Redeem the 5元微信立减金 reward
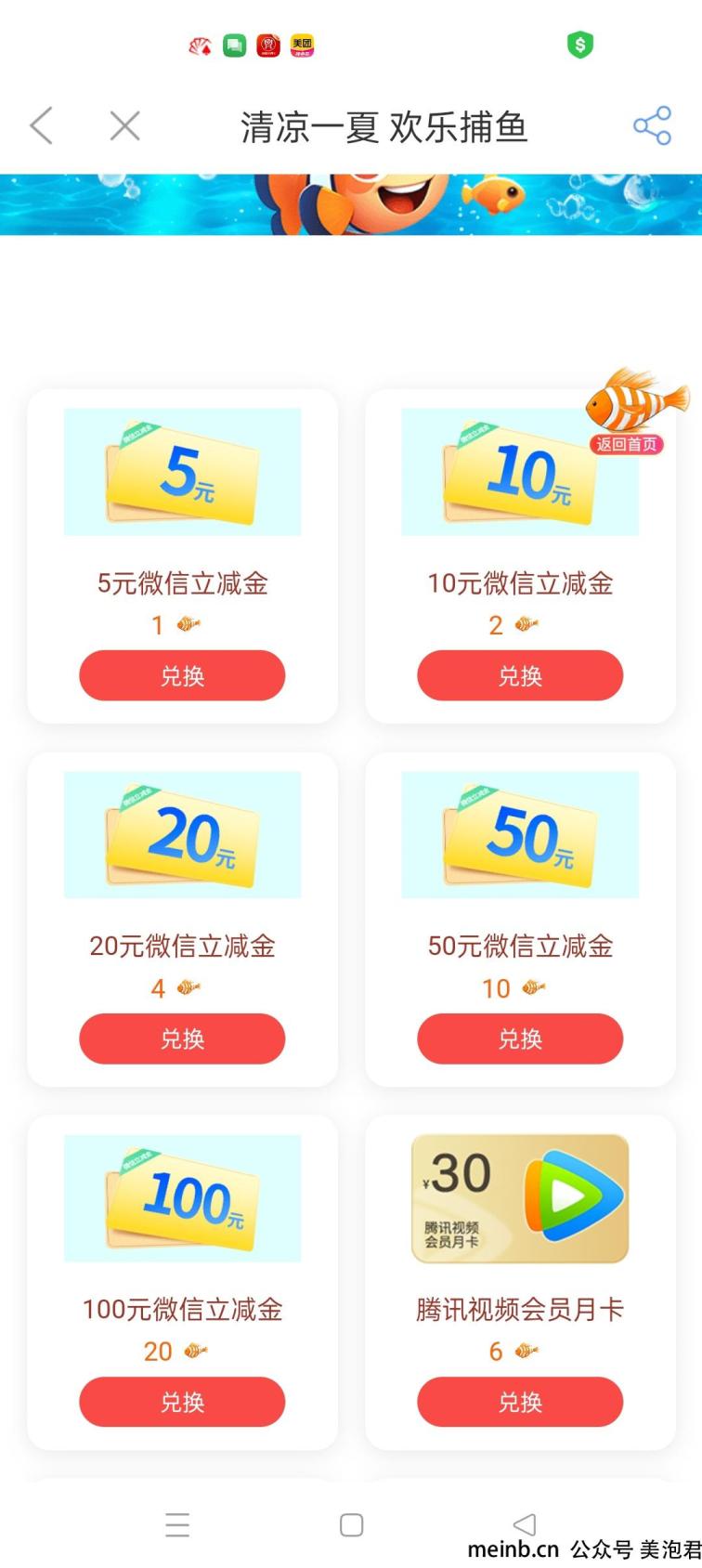Image resolution: width=702 pixels, height=1568 pixels. pyautogui.click(x=182, y=675)
